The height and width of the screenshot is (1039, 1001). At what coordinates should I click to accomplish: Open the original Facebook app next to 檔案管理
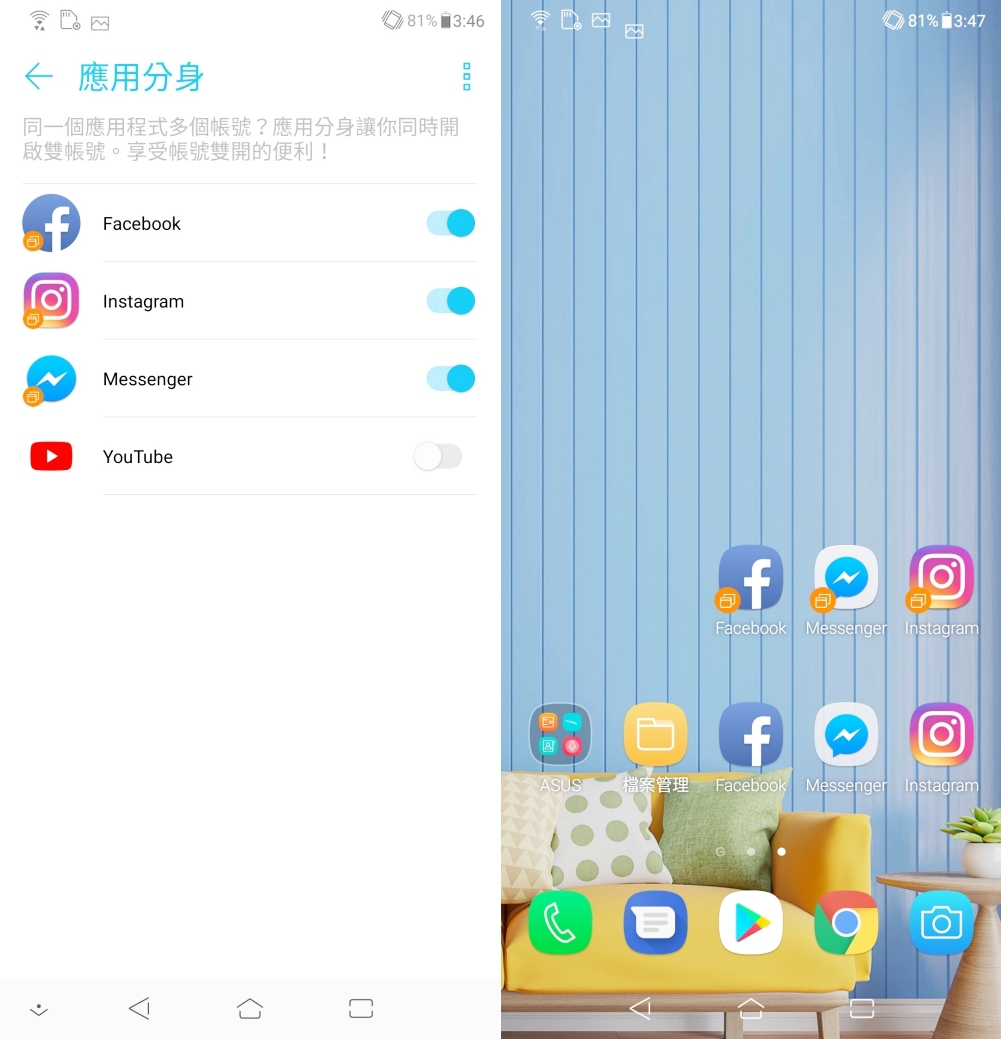tap(750, 735)
